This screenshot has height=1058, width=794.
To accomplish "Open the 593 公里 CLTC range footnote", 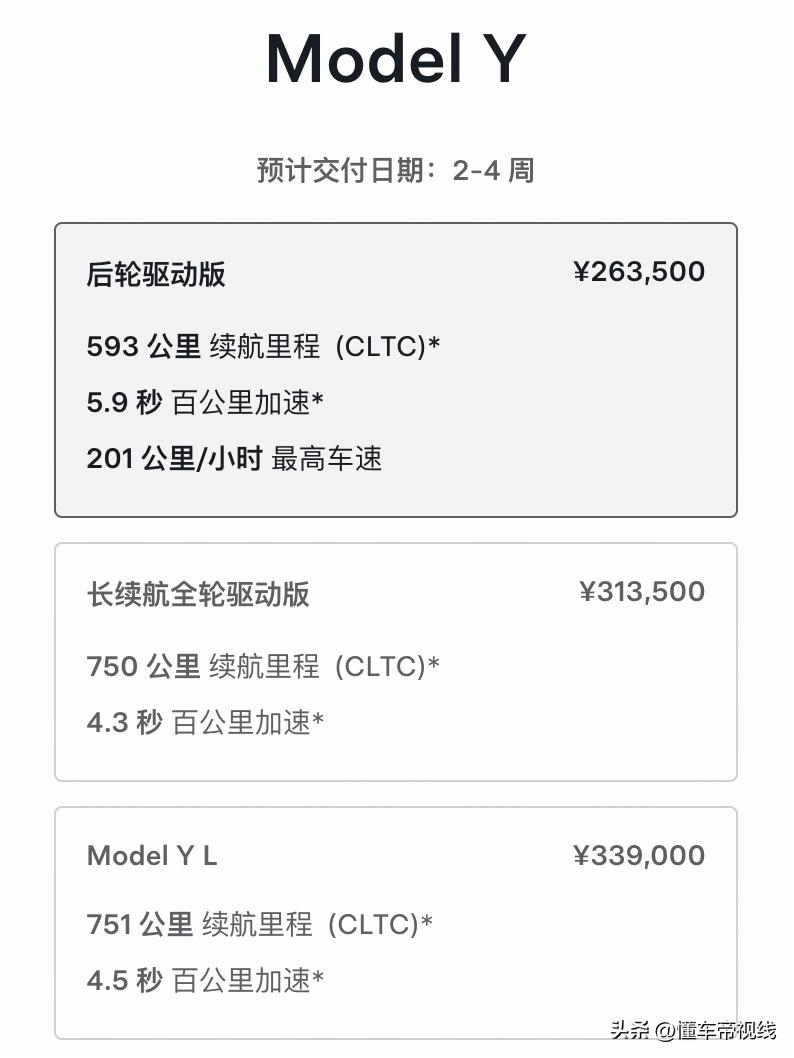I will (x=263, y=346).
